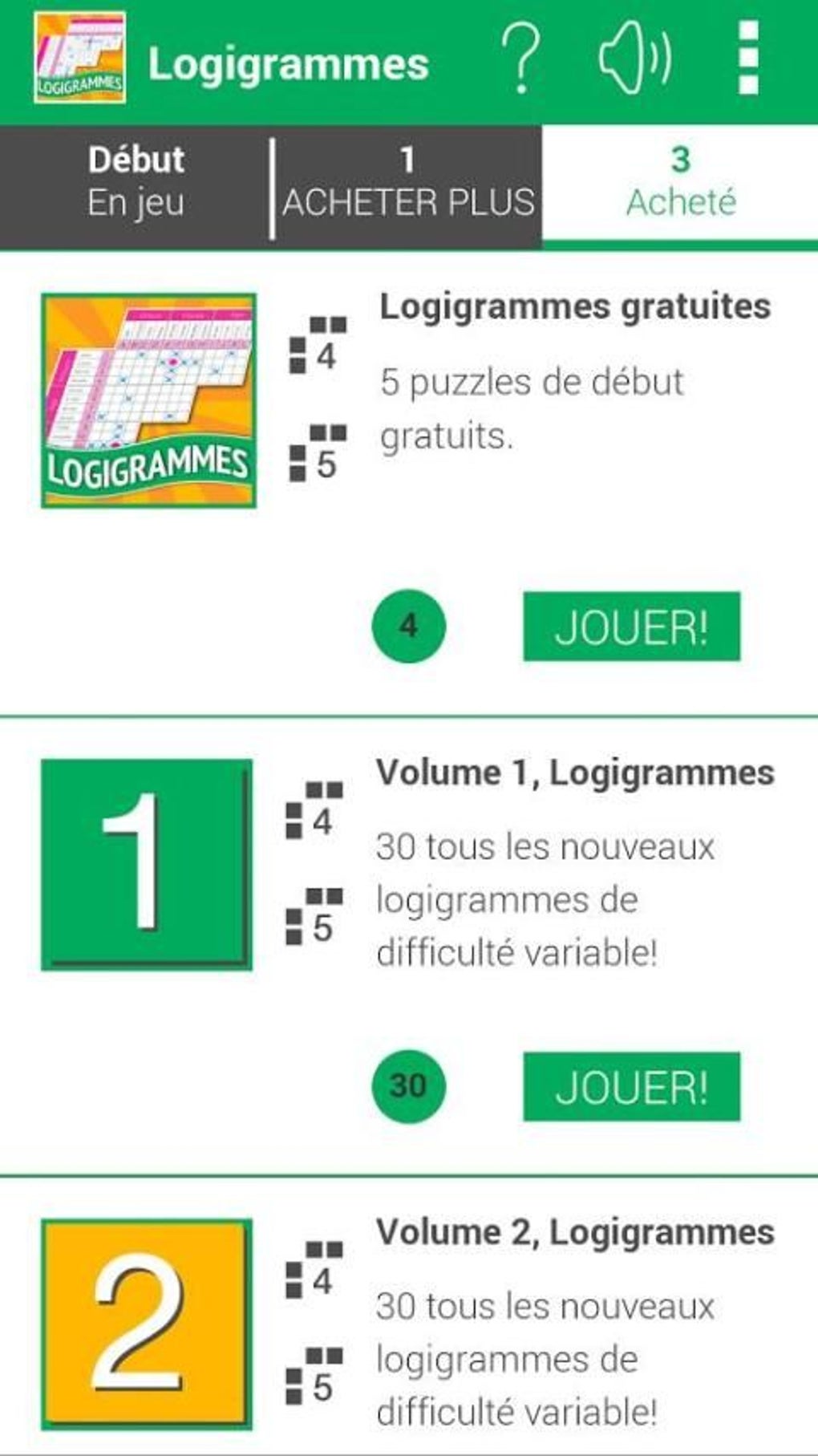Tap the Logigrammes gratuites cover thumbnail

[149, 399]
